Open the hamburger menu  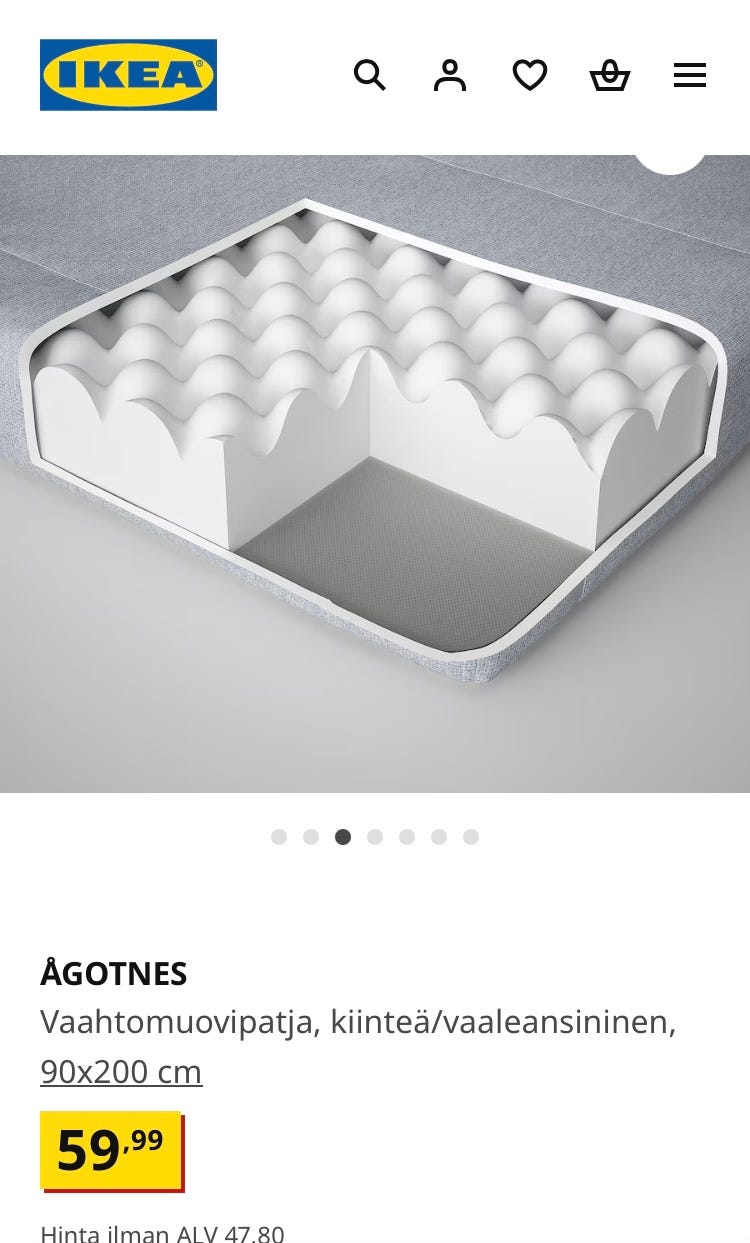[x=690, y=75]
